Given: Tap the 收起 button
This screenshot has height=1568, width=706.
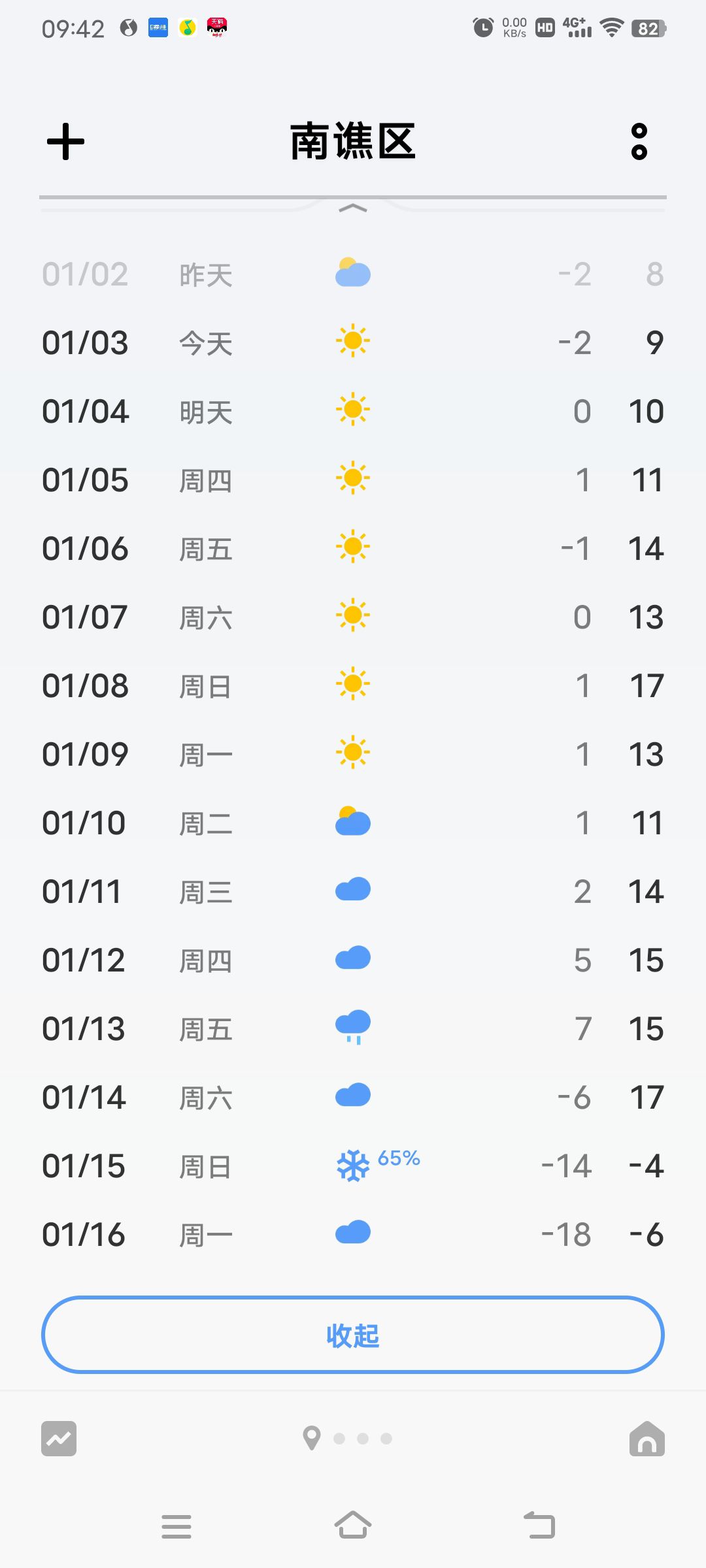Looking at the screenshot, I should click(x=353, y=1335).
